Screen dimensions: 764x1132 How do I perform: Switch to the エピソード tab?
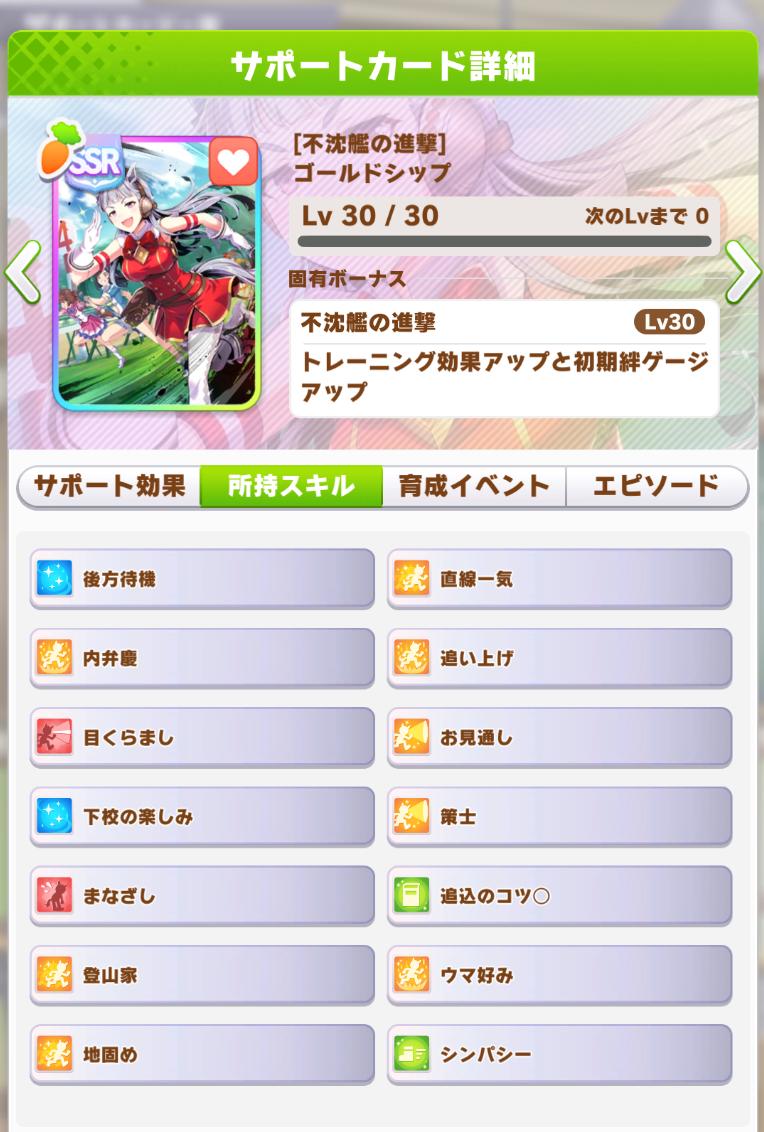click(x=656, y=486)
